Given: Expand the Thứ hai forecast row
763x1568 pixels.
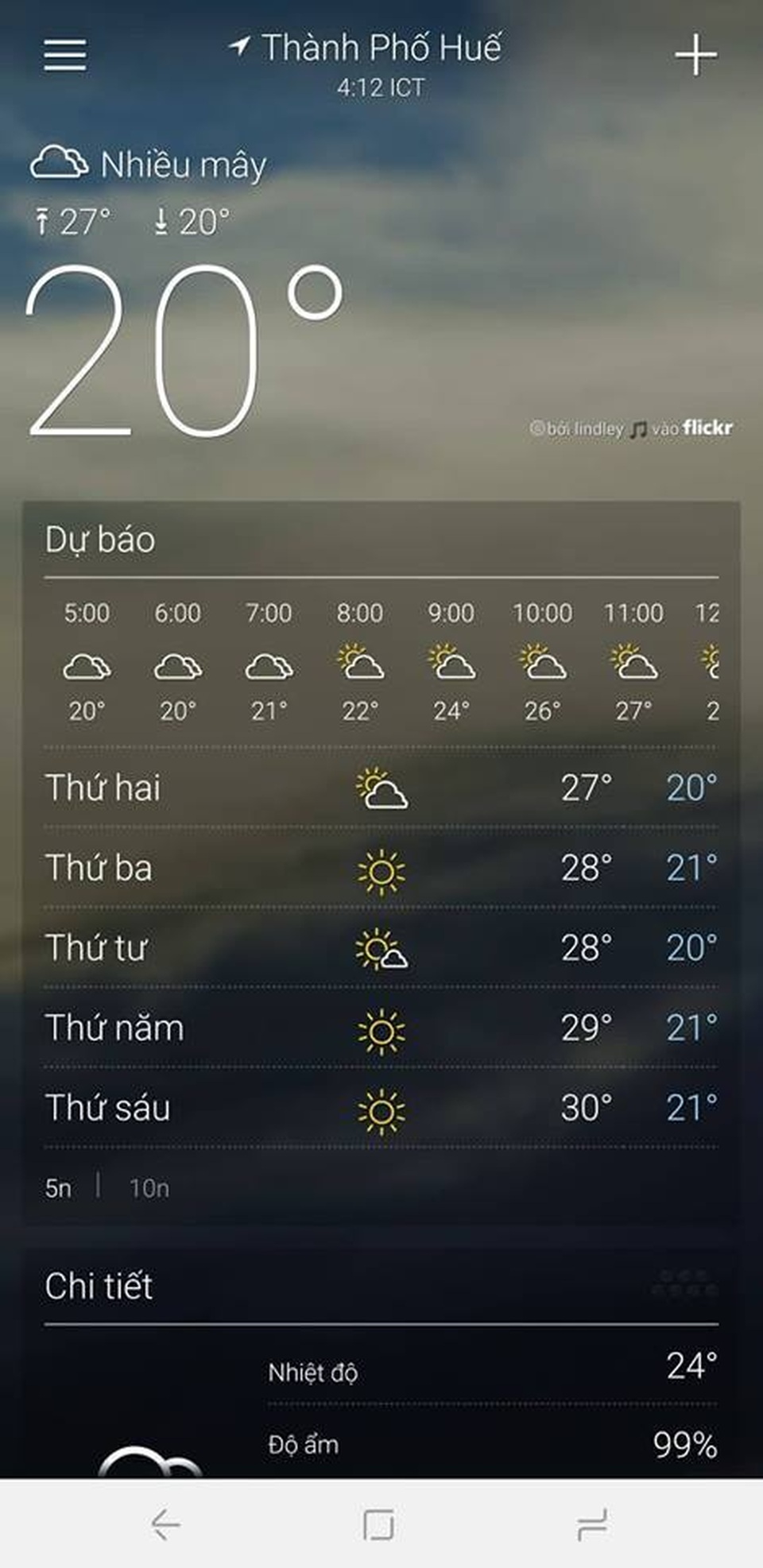Looking at the screenshot, I should [381, 788].
